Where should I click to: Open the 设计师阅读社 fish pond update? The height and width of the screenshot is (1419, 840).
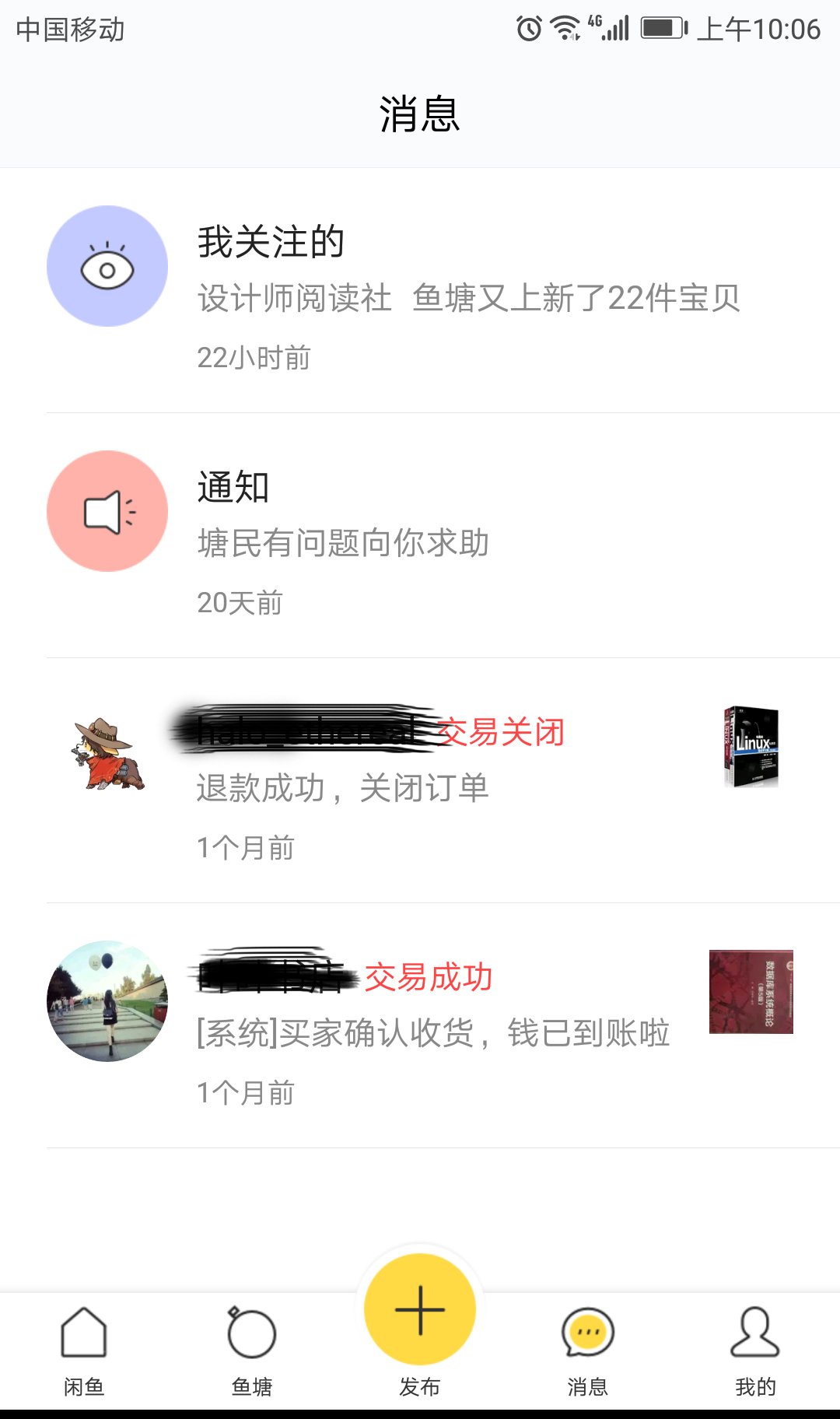[x=467, y=300]
